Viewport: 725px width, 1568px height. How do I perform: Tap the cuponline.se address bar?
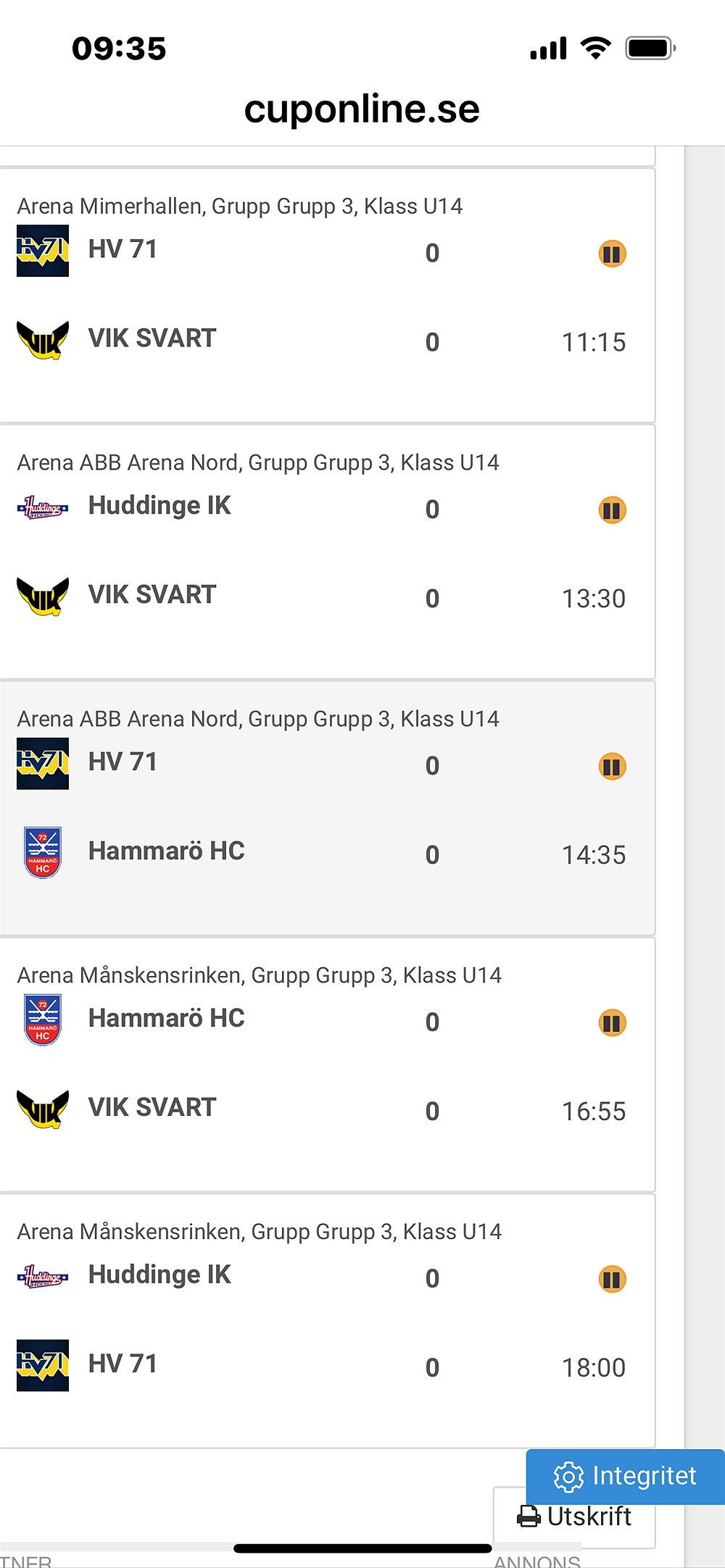tap(362, 109)
